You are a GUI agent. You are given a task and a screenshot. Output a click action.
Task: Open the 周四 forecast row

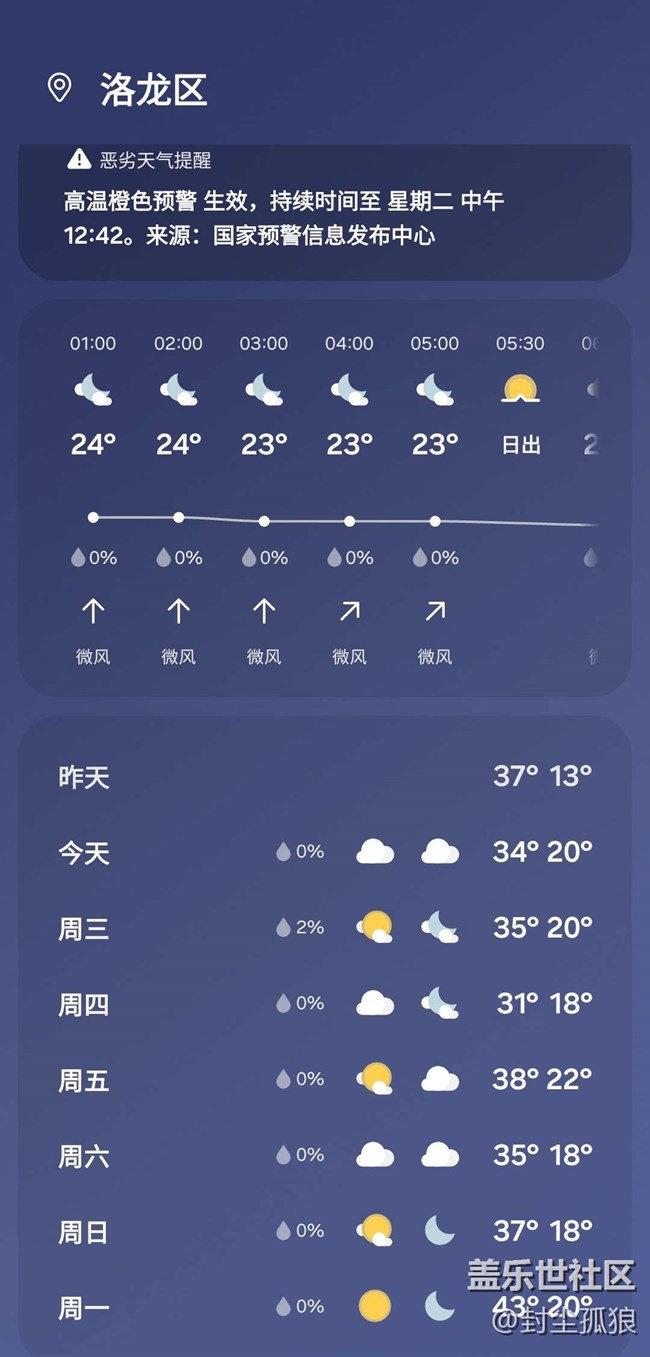[x=325, y=1003]
